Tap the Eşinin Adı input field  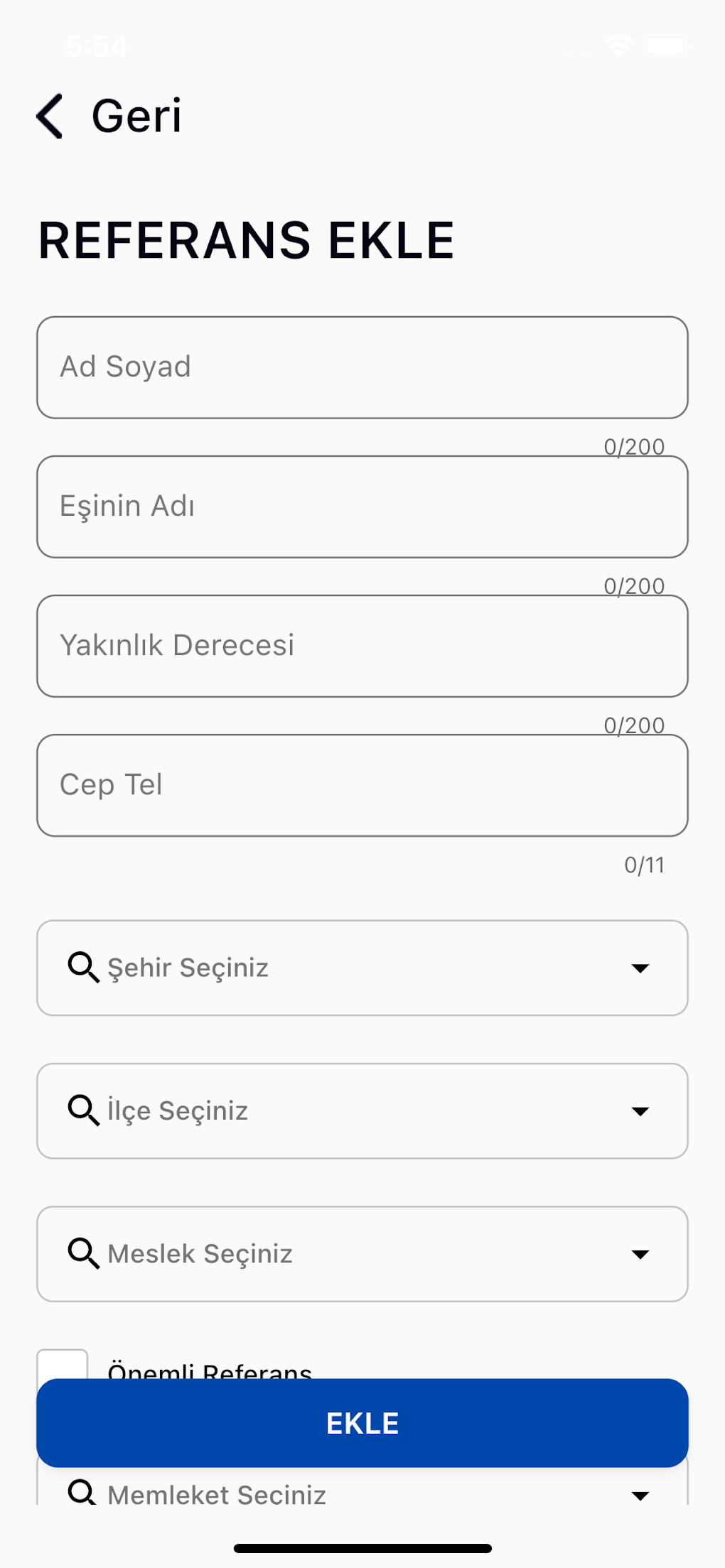tap(362, 507)
